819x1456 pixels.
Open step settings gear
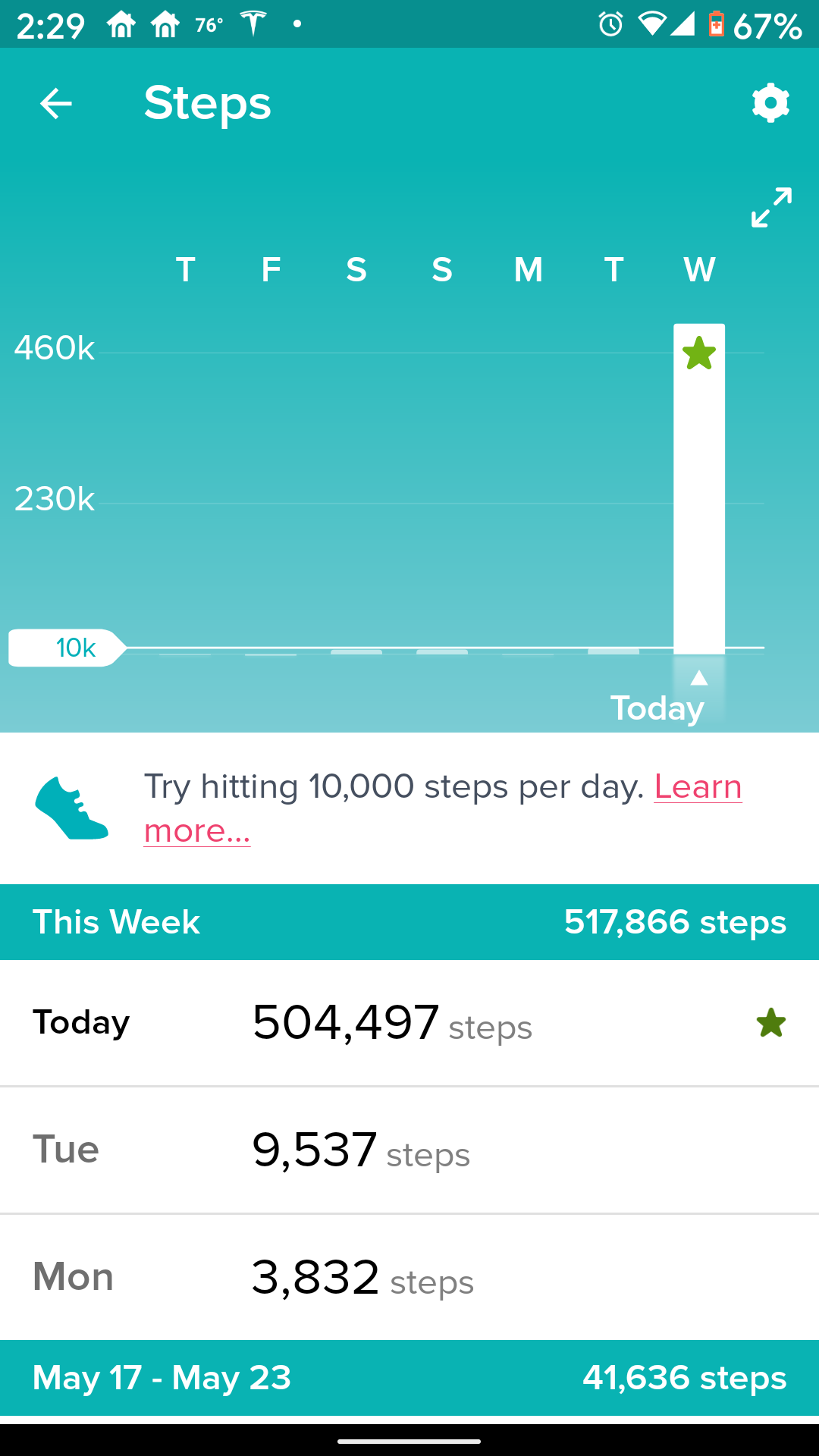tap(770, 103)
